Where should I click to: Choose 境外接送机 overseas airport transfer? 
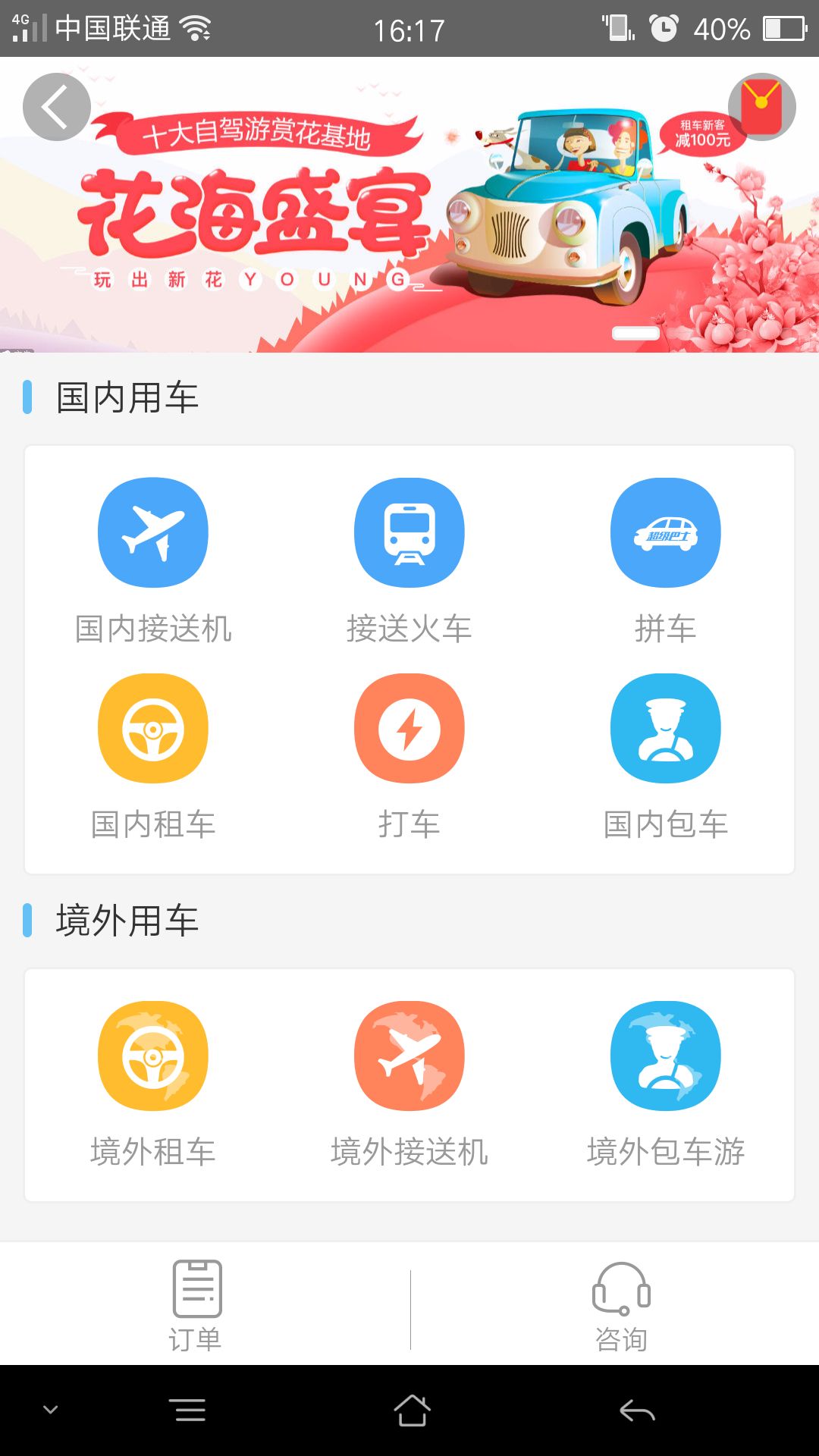click(x=409, y=1056)
